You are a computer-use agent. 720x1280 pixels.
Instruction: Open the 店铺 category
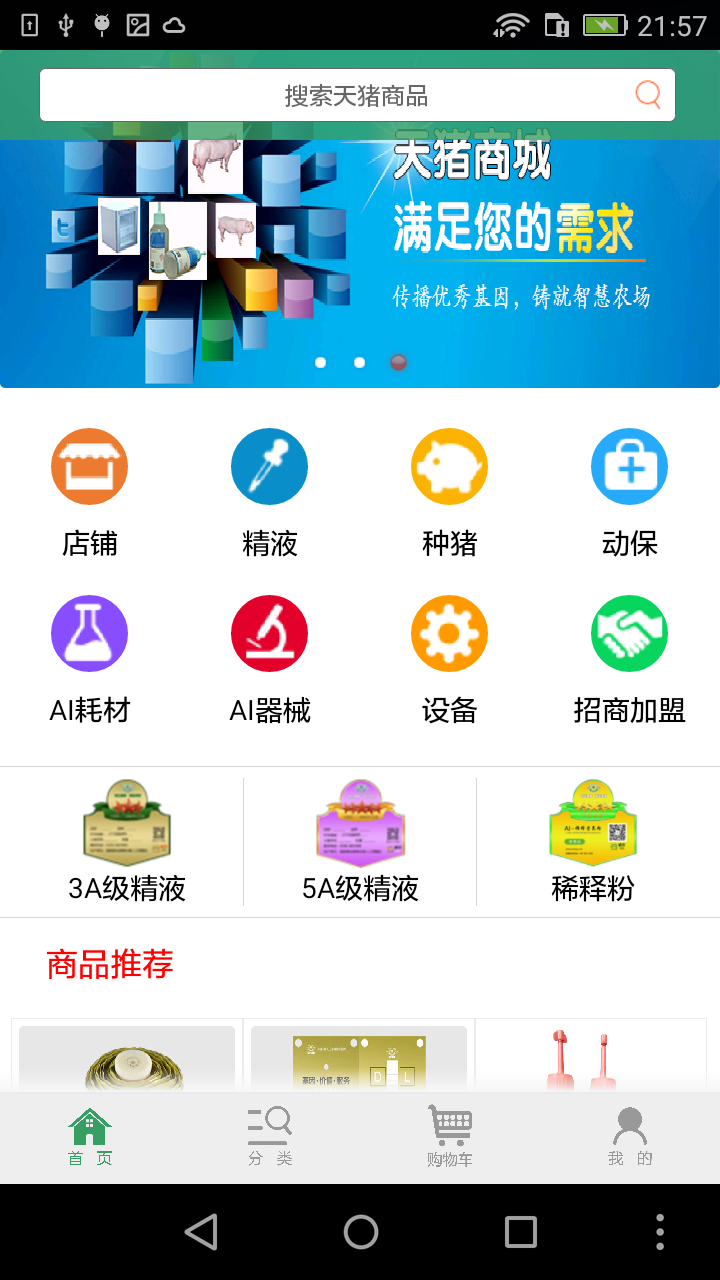tap(90, 491)
